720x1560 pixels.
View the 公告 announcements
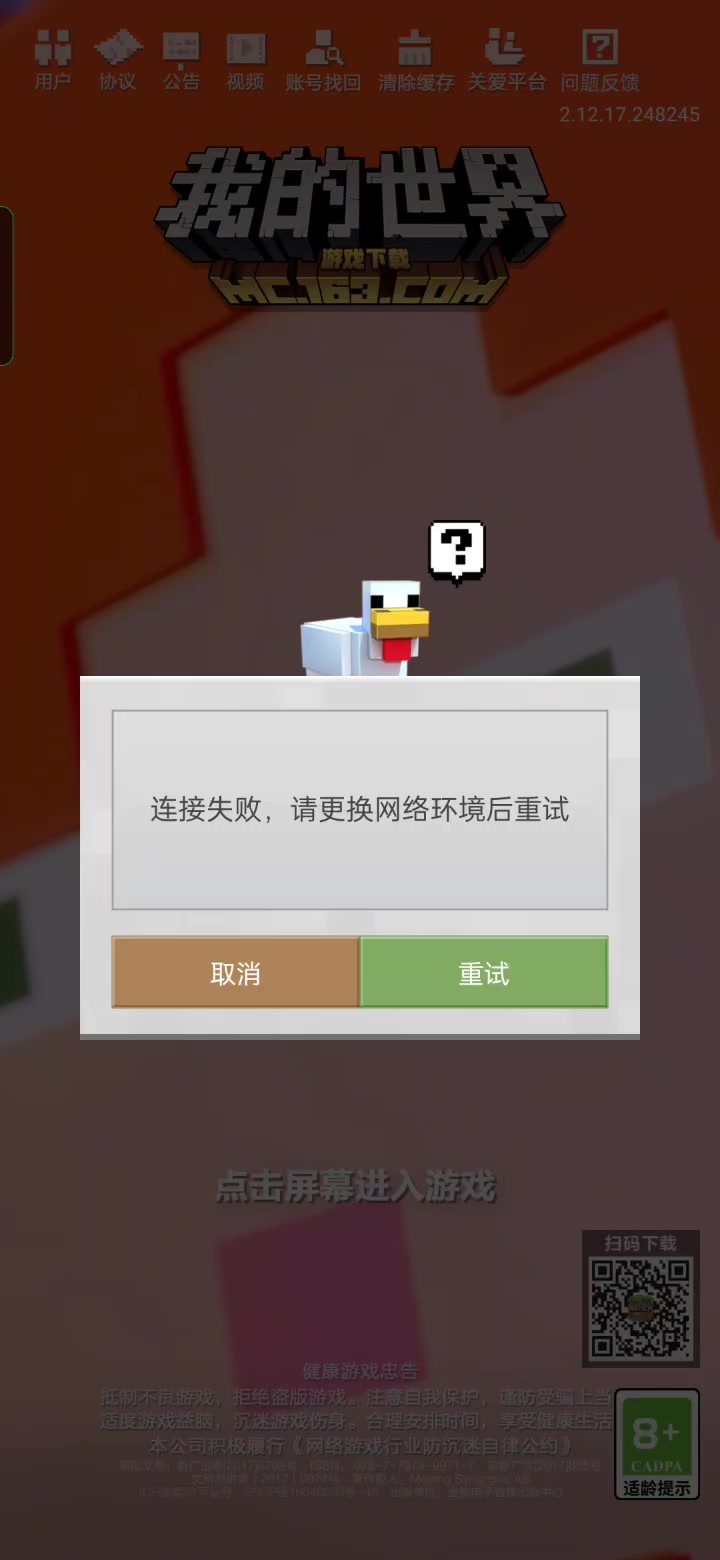[x=181, y=60]
